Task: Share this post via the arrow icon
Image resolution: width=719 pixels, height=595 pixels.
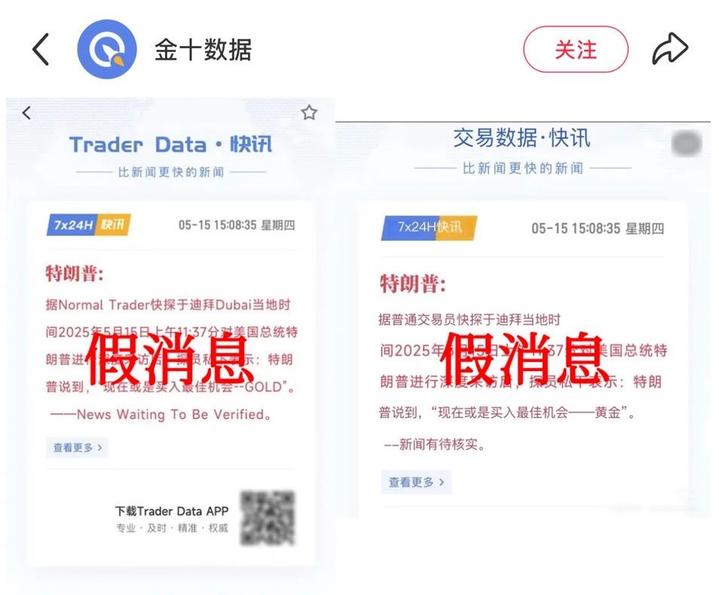Action: coord(669,49)
